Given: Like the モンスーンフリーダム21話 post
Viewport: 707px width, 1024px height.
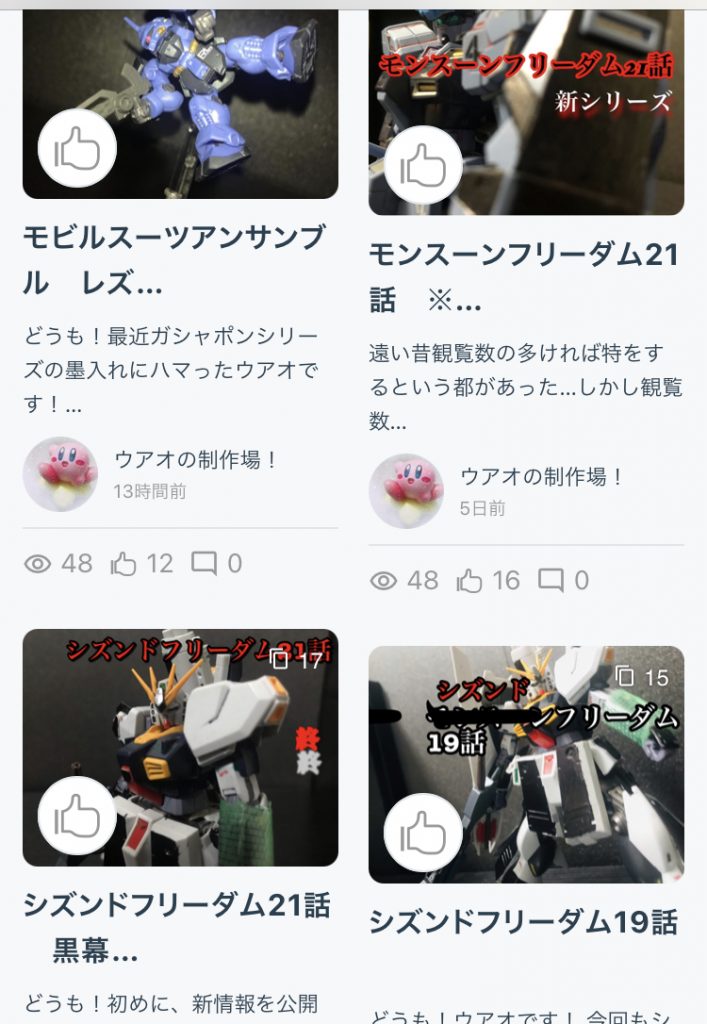Looking at the screenshot, I should tap(423, 166).
